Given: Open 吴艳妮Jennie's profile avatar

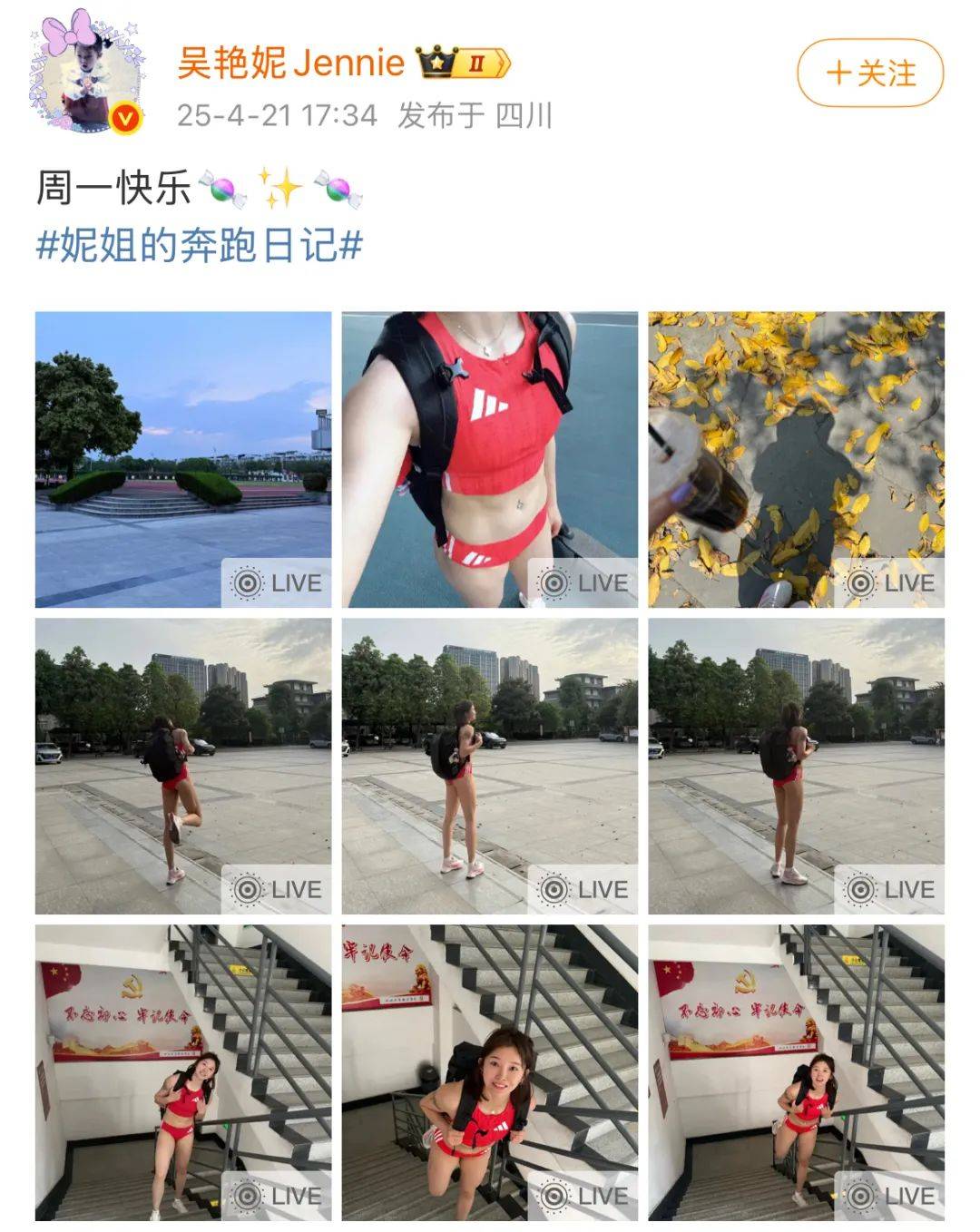Looking at the screenshot, I should (88, 73).
